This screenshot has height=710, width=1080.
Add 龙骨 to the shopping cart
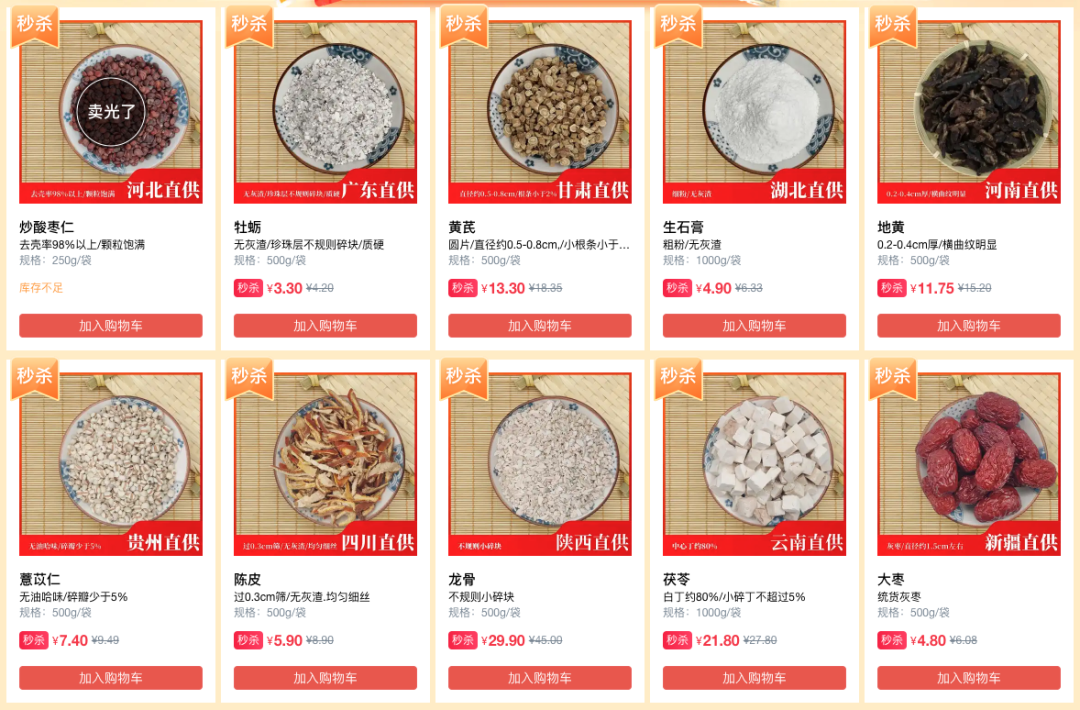click(539, 678)
